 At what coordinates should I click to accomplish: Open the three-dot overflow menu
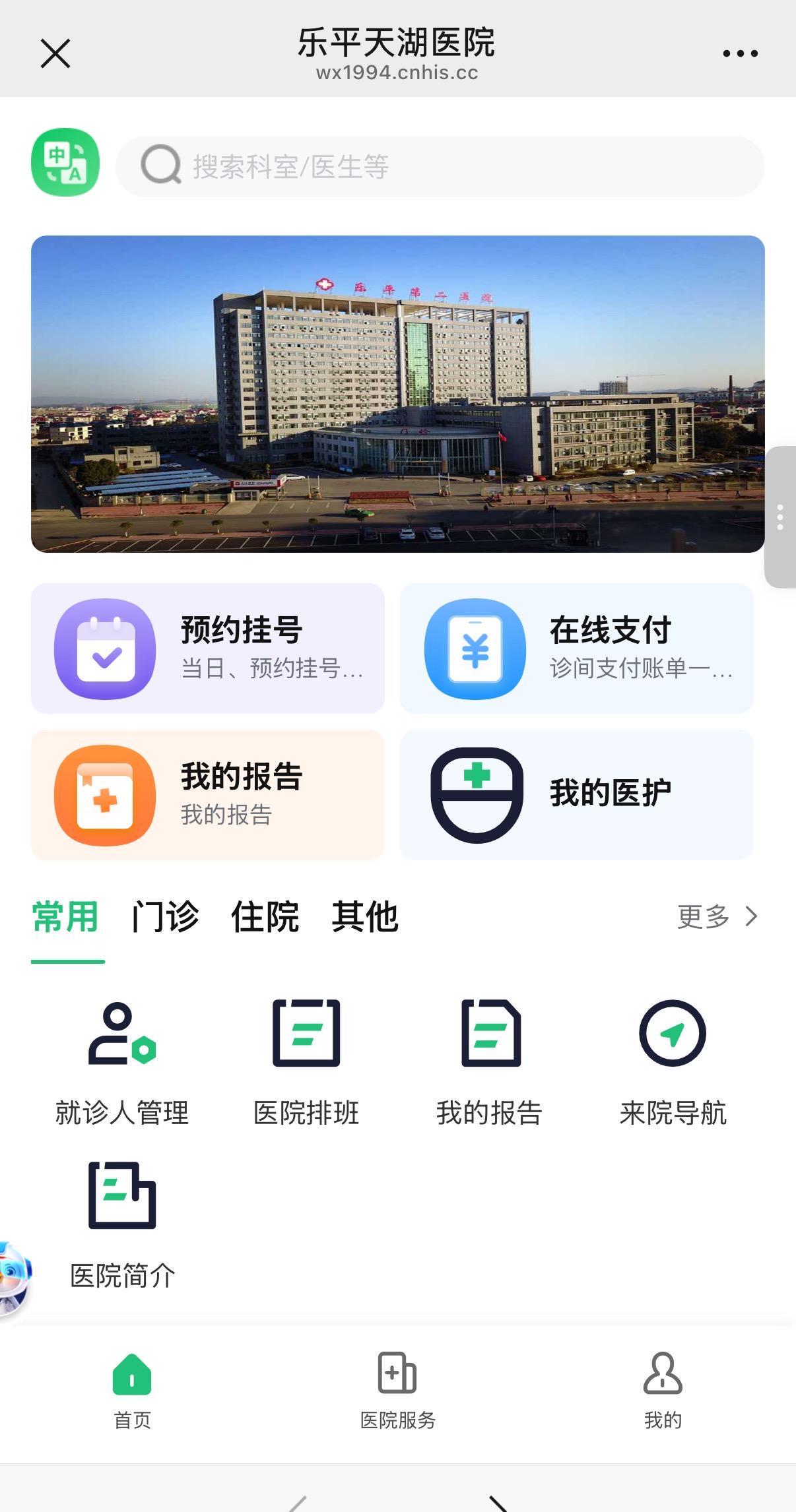(740, 53)
